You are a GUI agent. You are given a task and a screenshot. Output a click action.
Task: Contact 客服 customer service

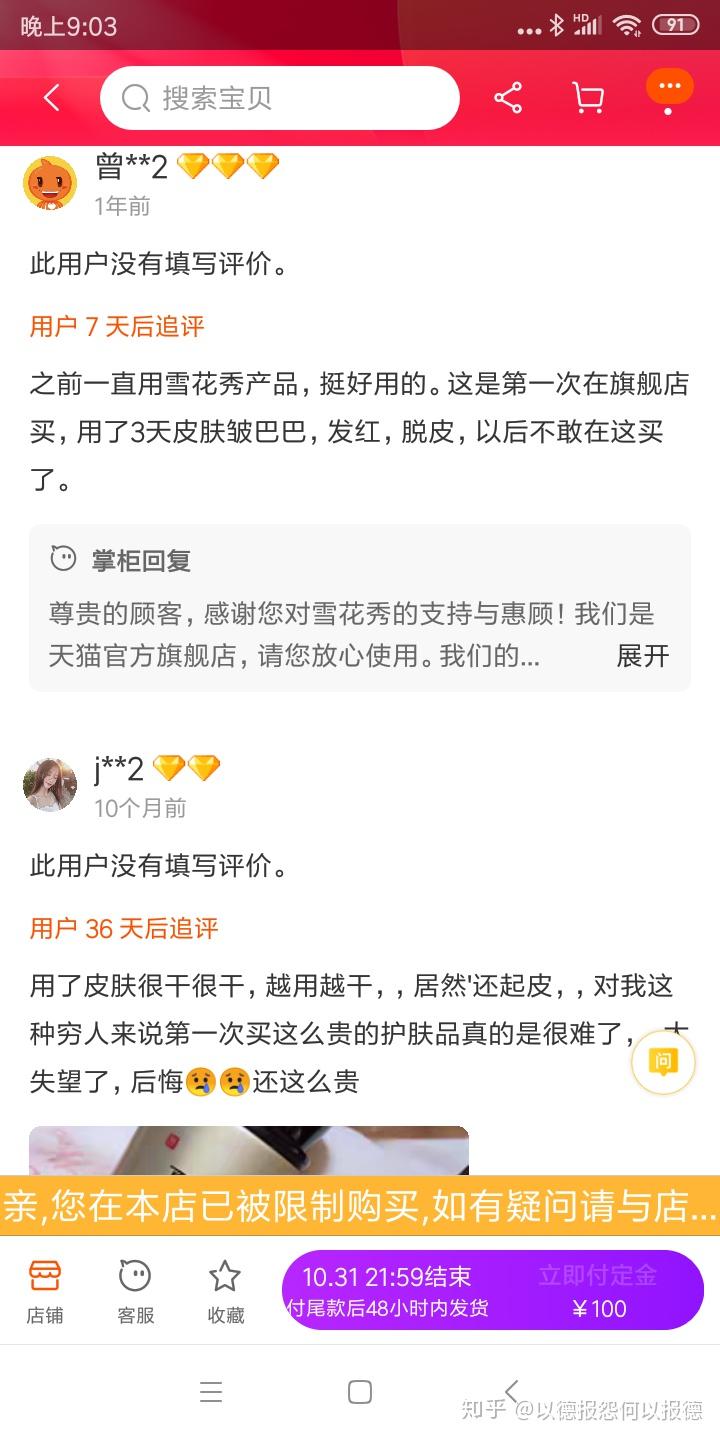[135, 1290]
